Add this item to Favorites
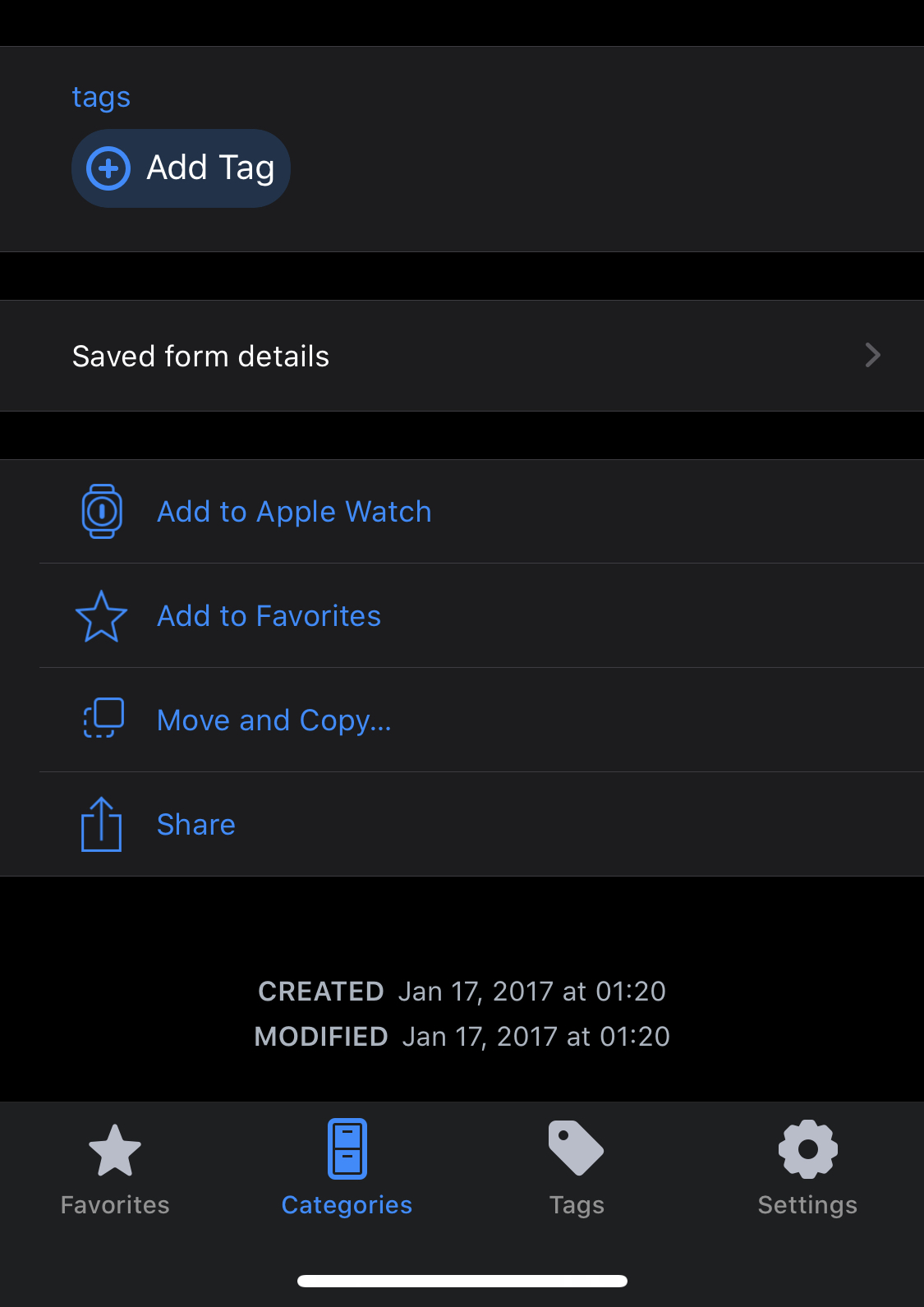The width and height of the screenshot is (924, 1307). [x=462, y=616]
